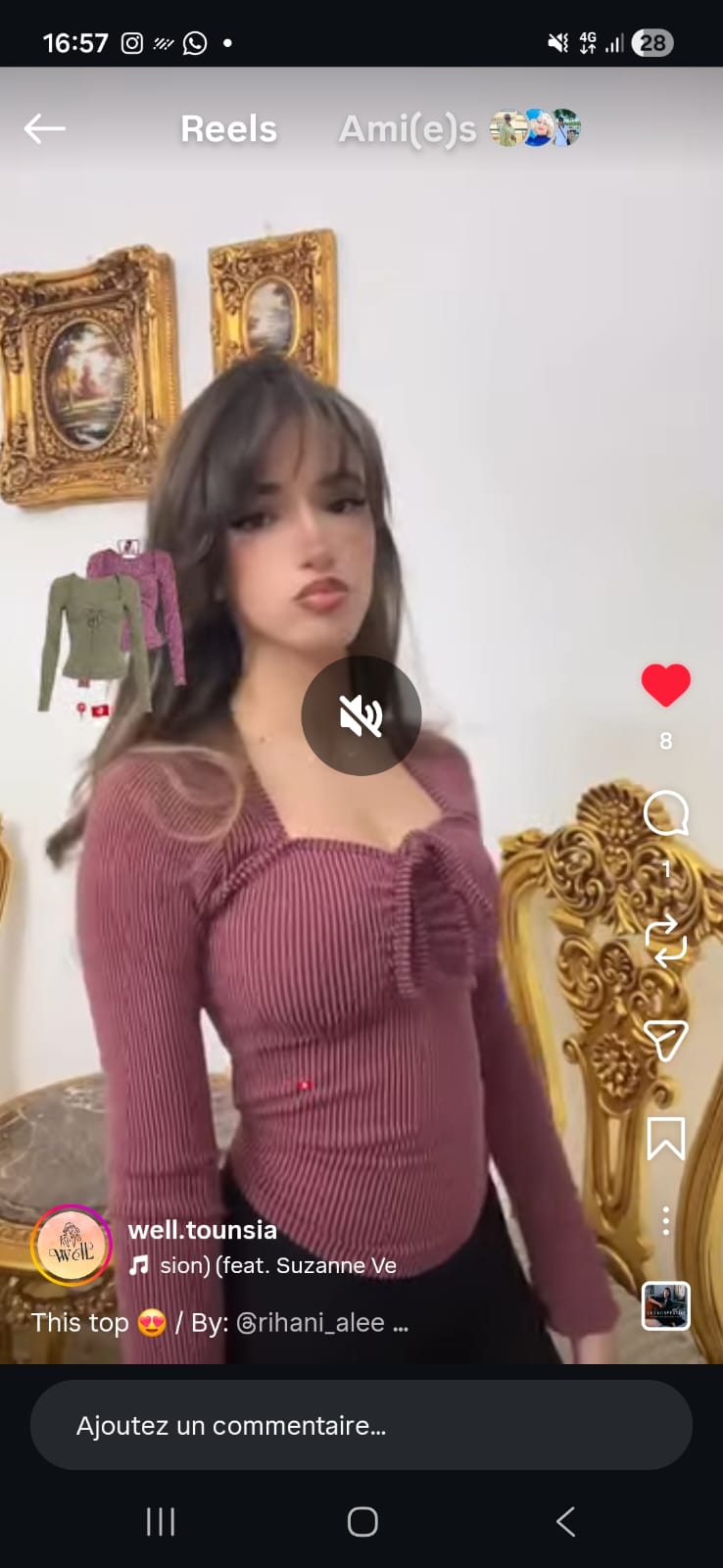
Task: Repost this reel
Action: (665, 942)
